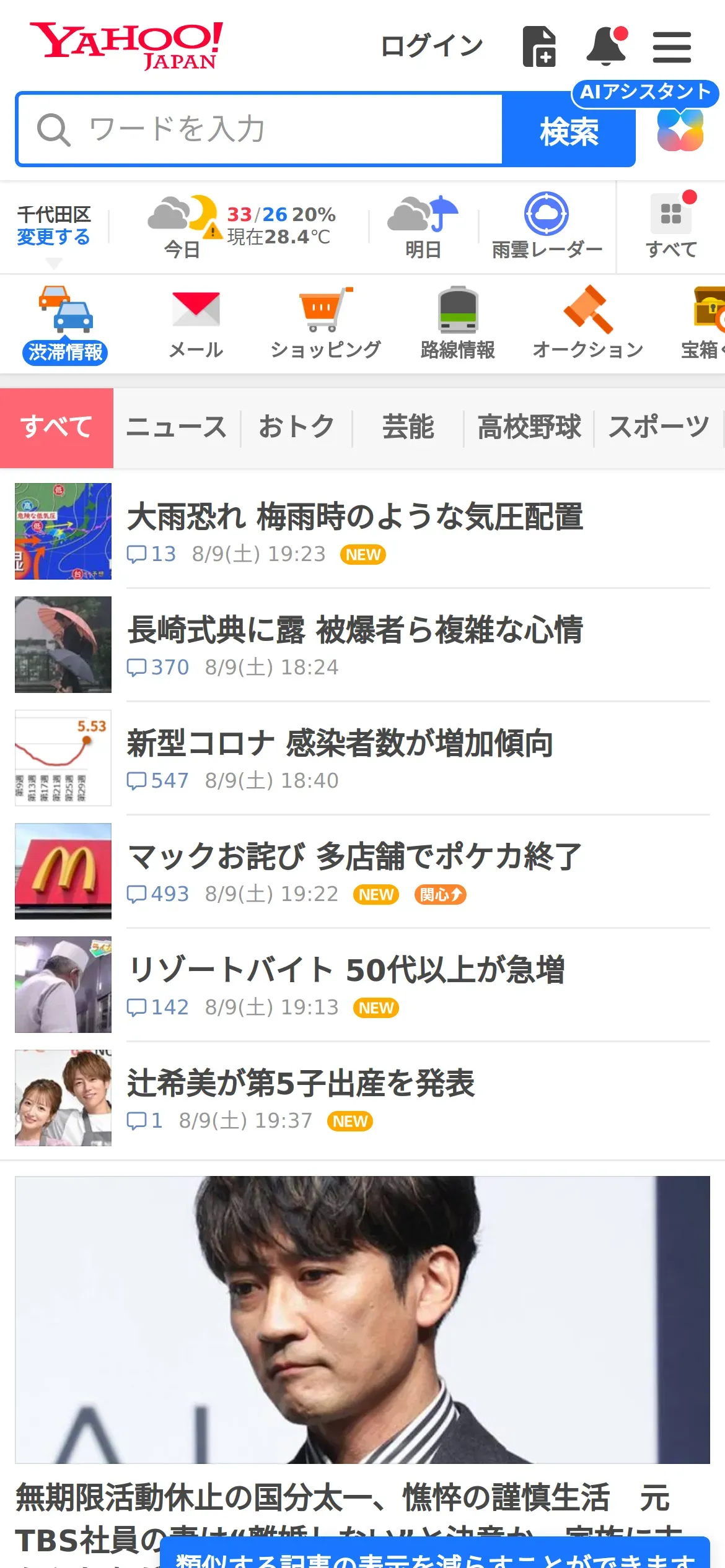The width and height of the screenshot is (725, 1568).
Task: Tap the blue 検索 search button
Action: click(x=568, y=131)
